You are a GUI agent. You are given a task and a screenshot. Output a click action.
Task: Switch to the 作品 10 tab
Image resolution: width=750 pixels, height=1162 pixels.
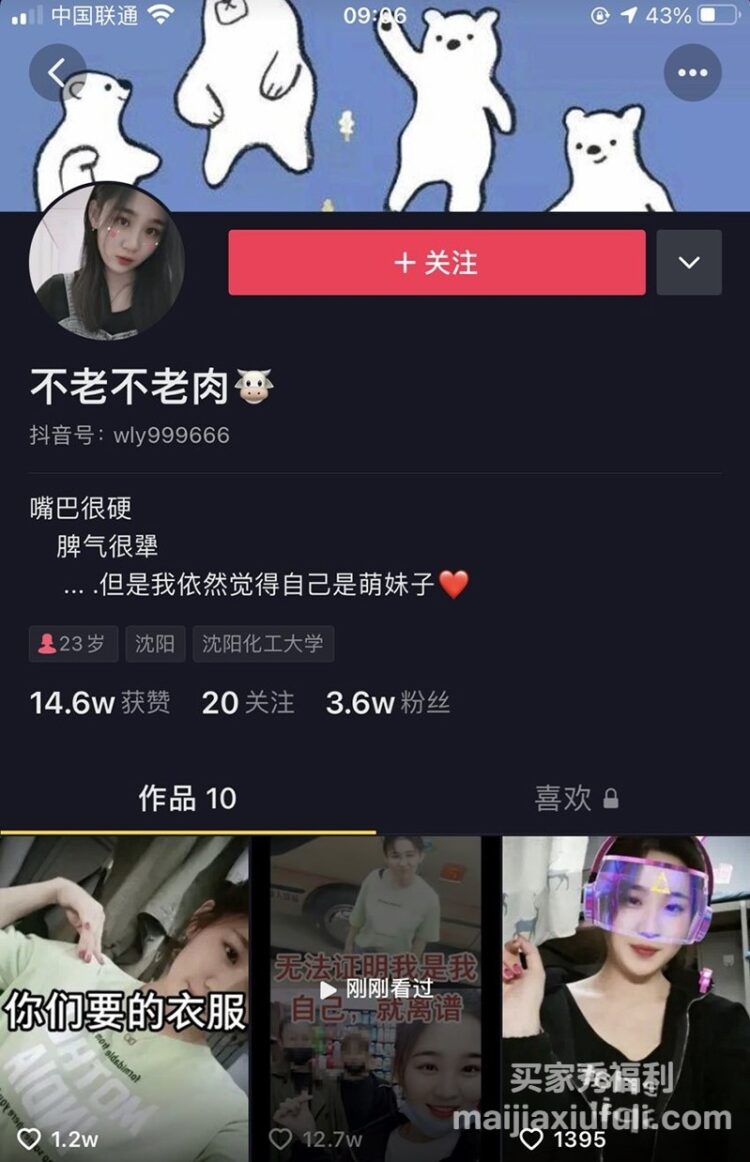point(187,798)
